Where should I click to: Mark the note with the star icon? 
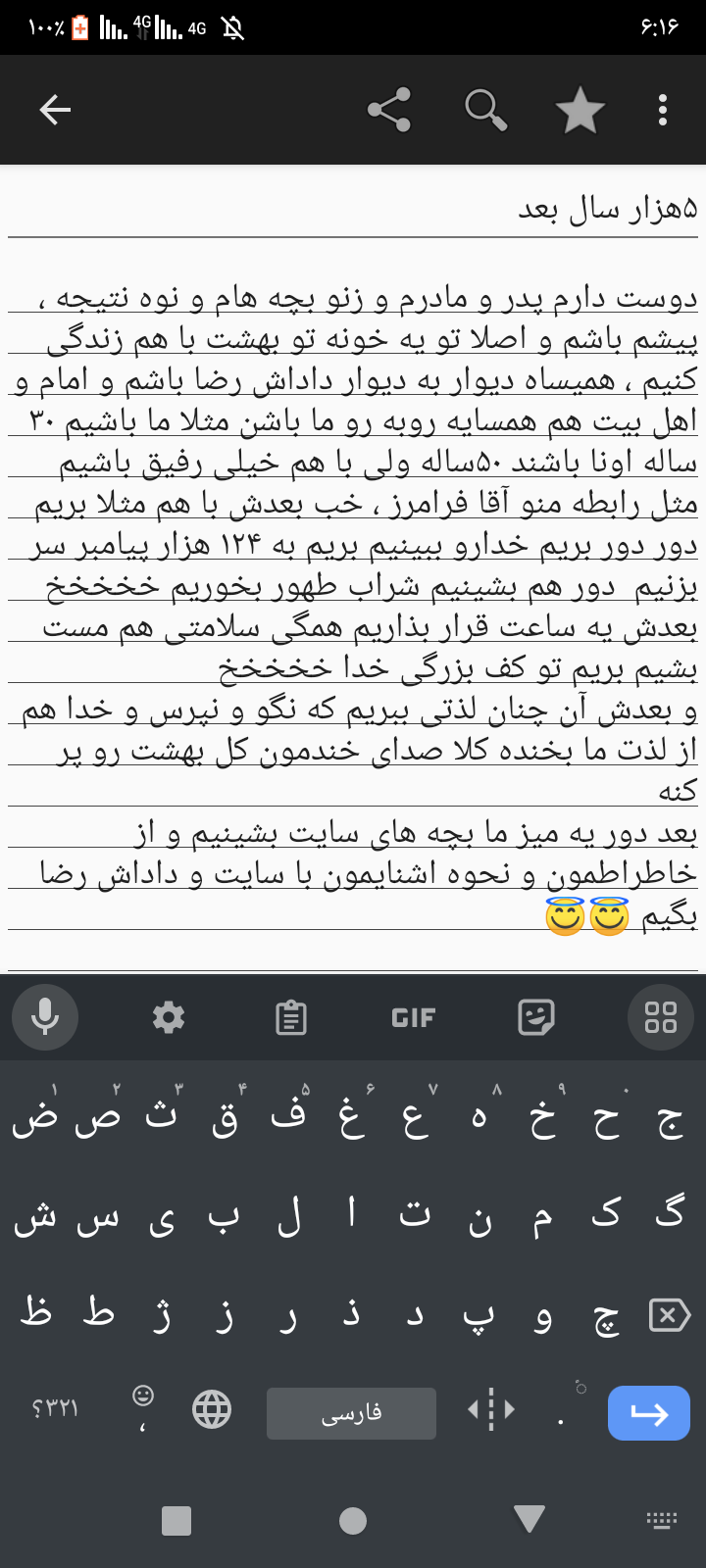point(580,110)
